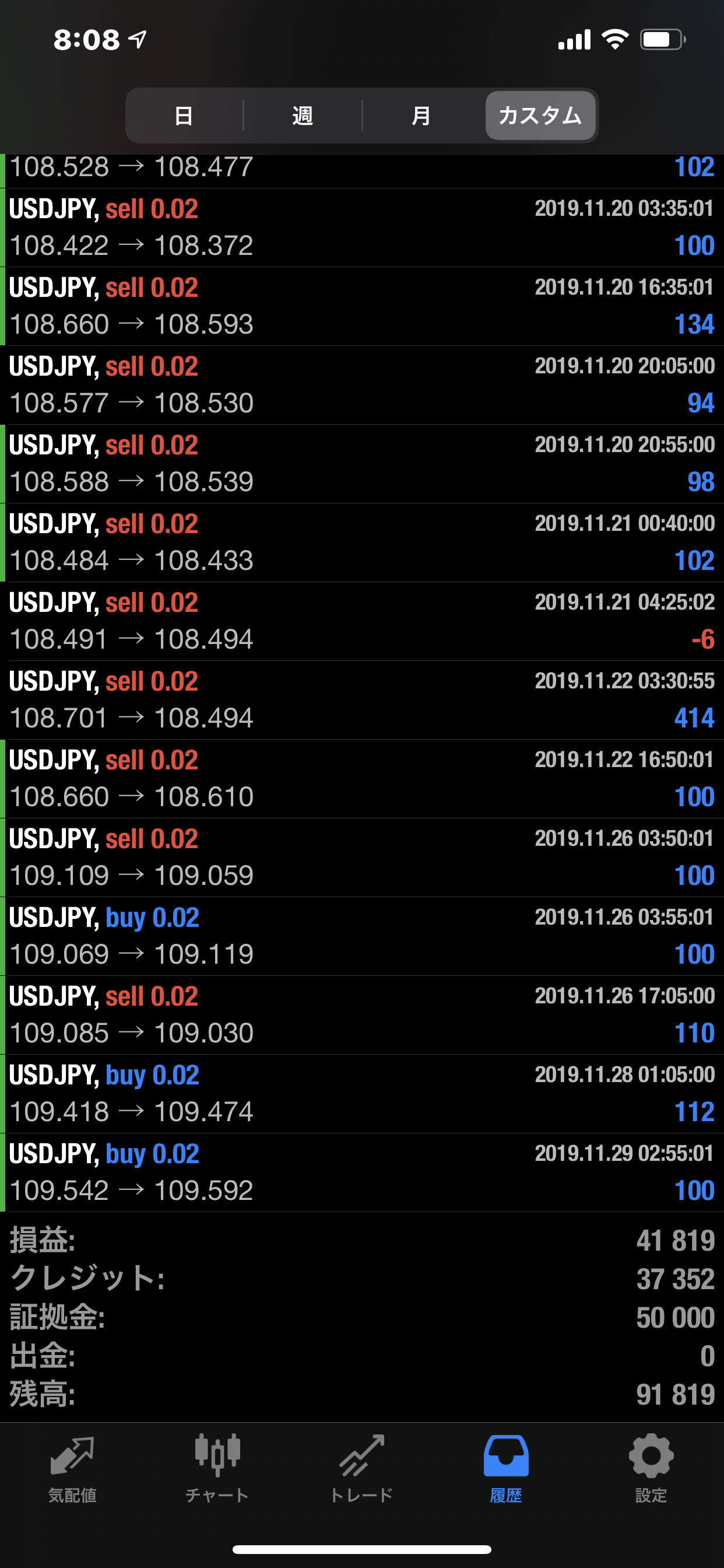The height and width of the screenshot is (1568, 724).
Task: Tap the 履歴 history tab
Action: (x=506, y=1468)
